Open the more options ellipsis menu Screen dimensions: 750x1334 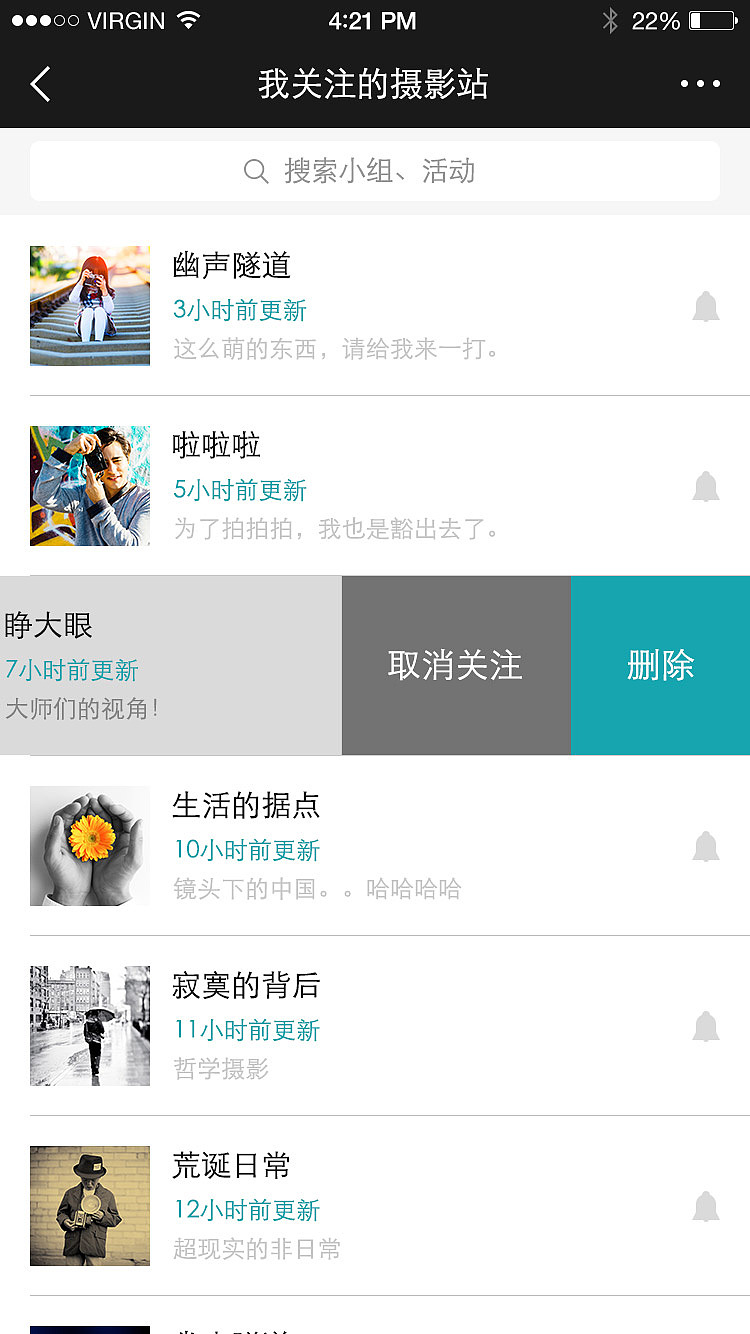tap(699, 84)
